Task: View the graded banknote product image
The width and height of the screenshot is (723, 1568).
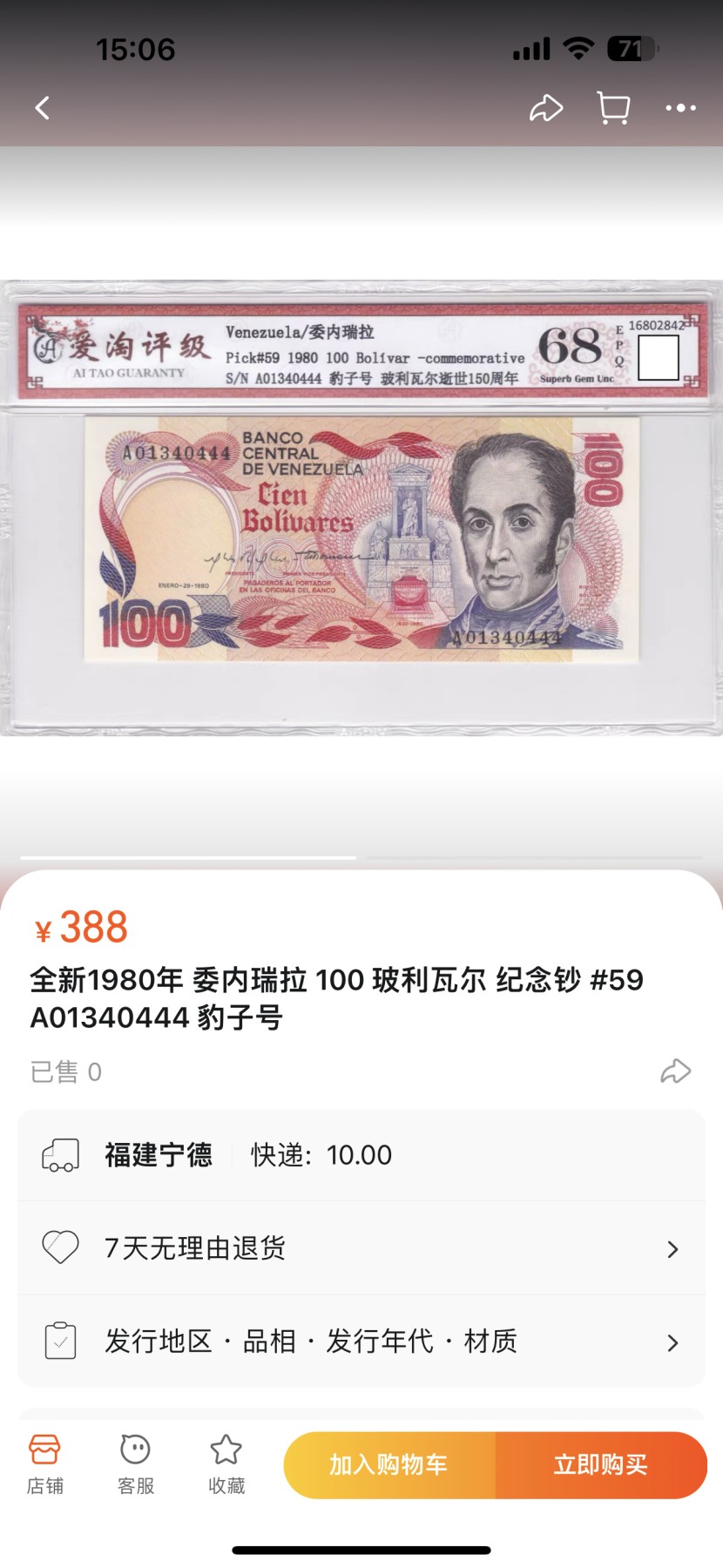Action: [x=361, y=508]
